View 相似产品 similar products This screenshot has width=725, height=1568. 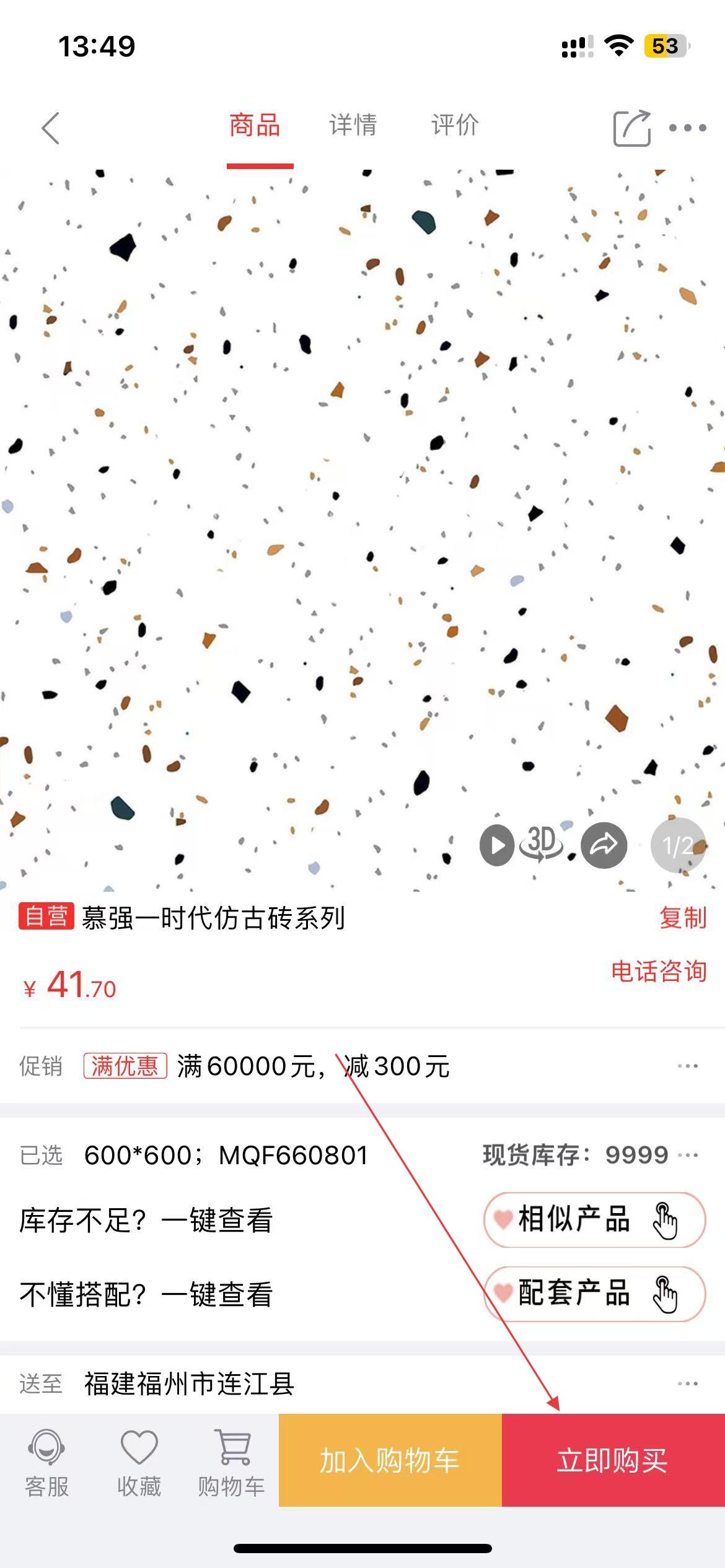[594, 1220]
